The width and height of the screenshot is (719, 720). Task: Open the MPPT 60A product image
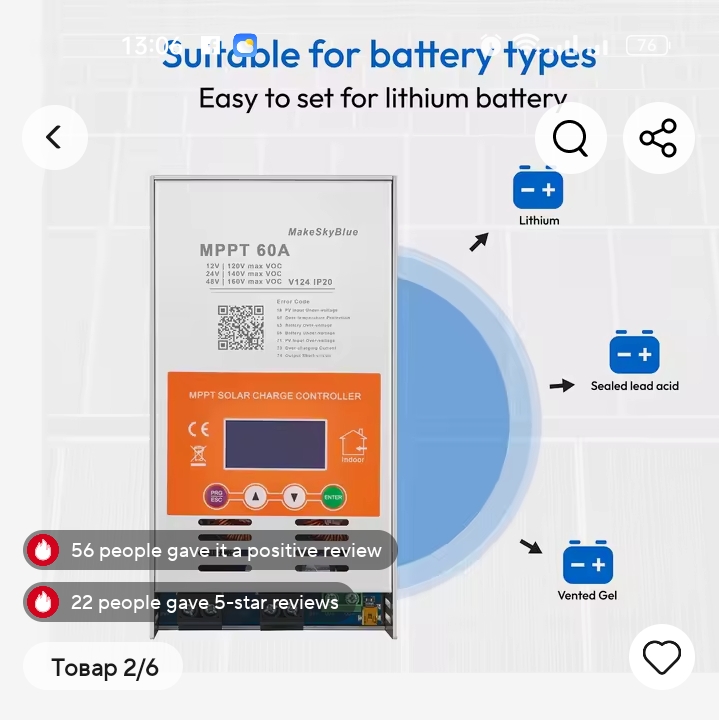(274, 400)
